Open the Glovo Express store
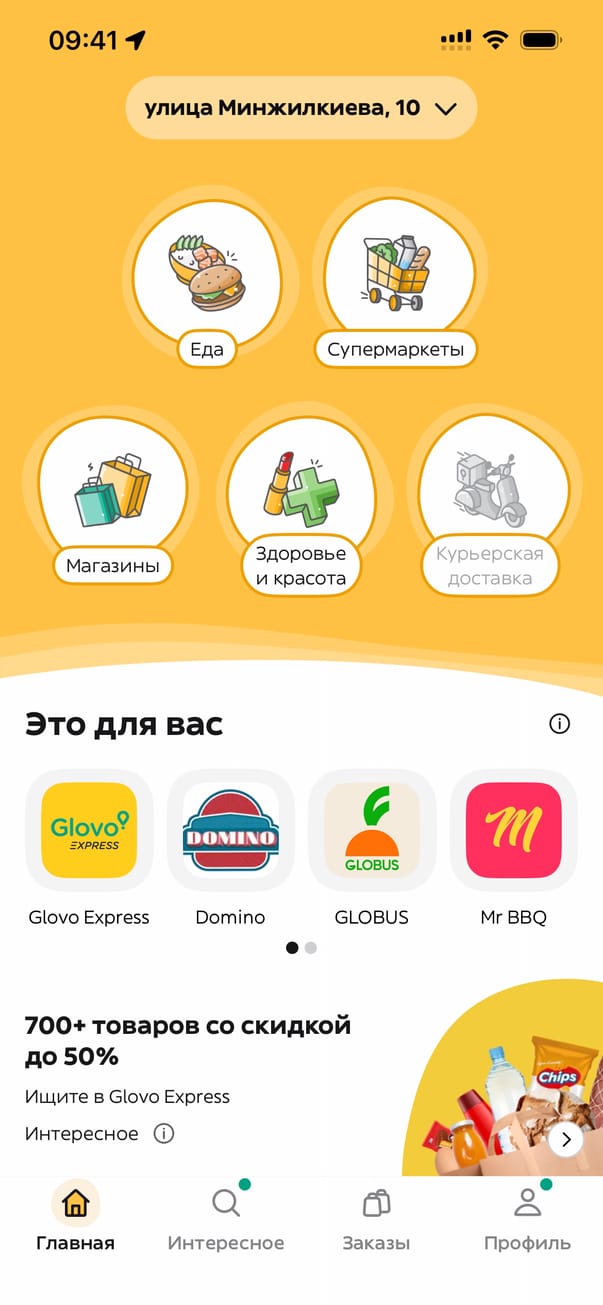Screen dimensions: 603x1305 (89, 831)
